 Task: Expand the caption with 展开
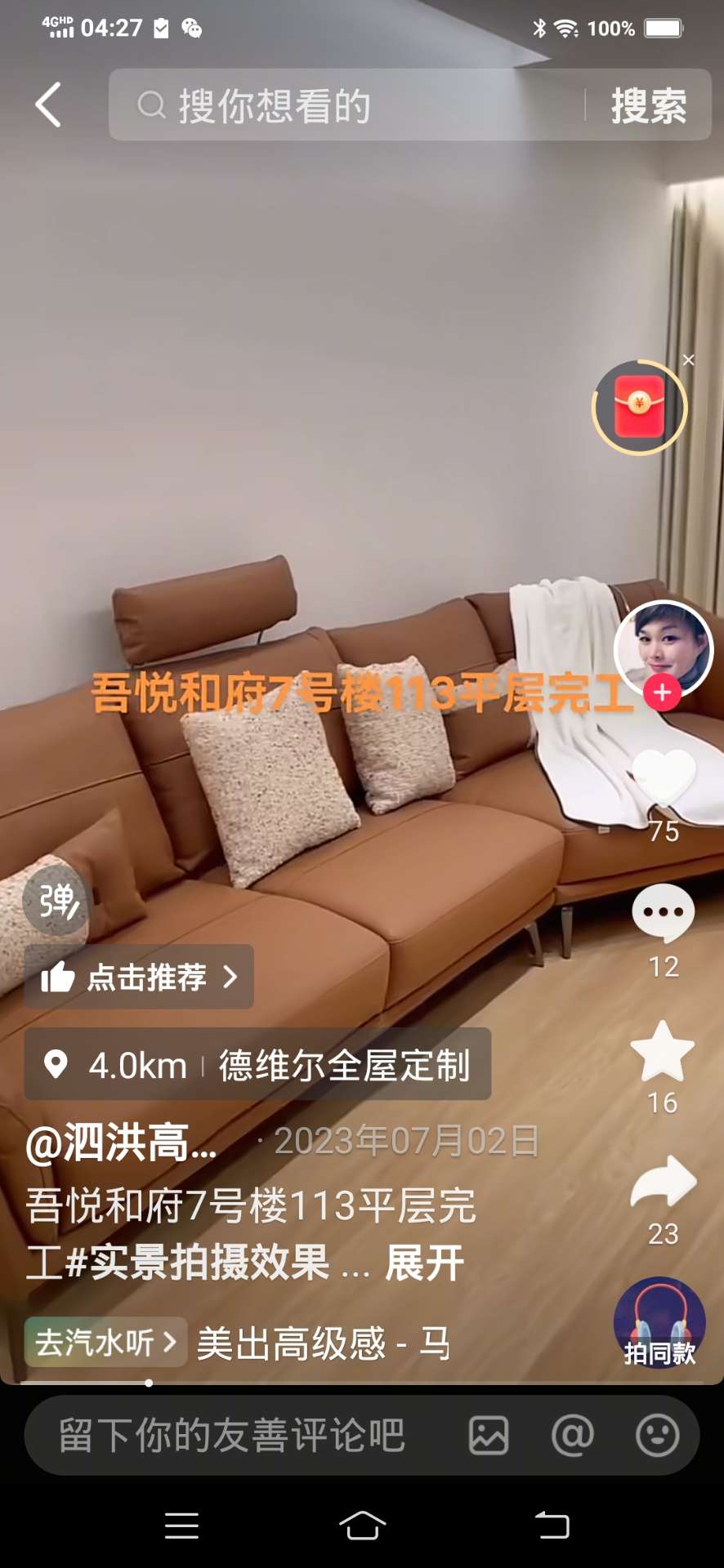point(425,1263)
